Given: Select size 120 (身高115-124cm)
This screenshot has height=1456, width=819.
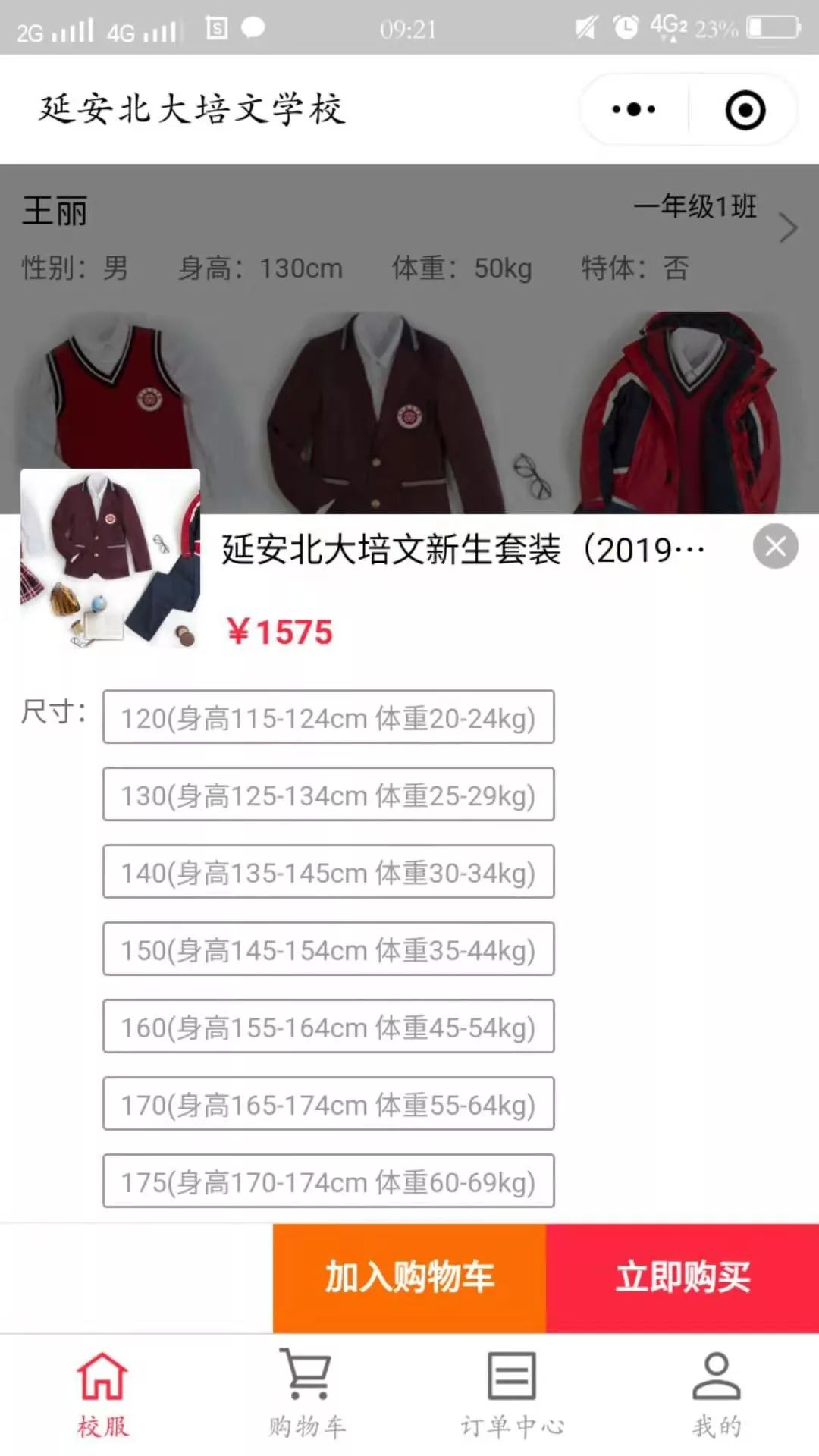Looking at the screenshot, I should pyautogui.click(x=328, y=717).
